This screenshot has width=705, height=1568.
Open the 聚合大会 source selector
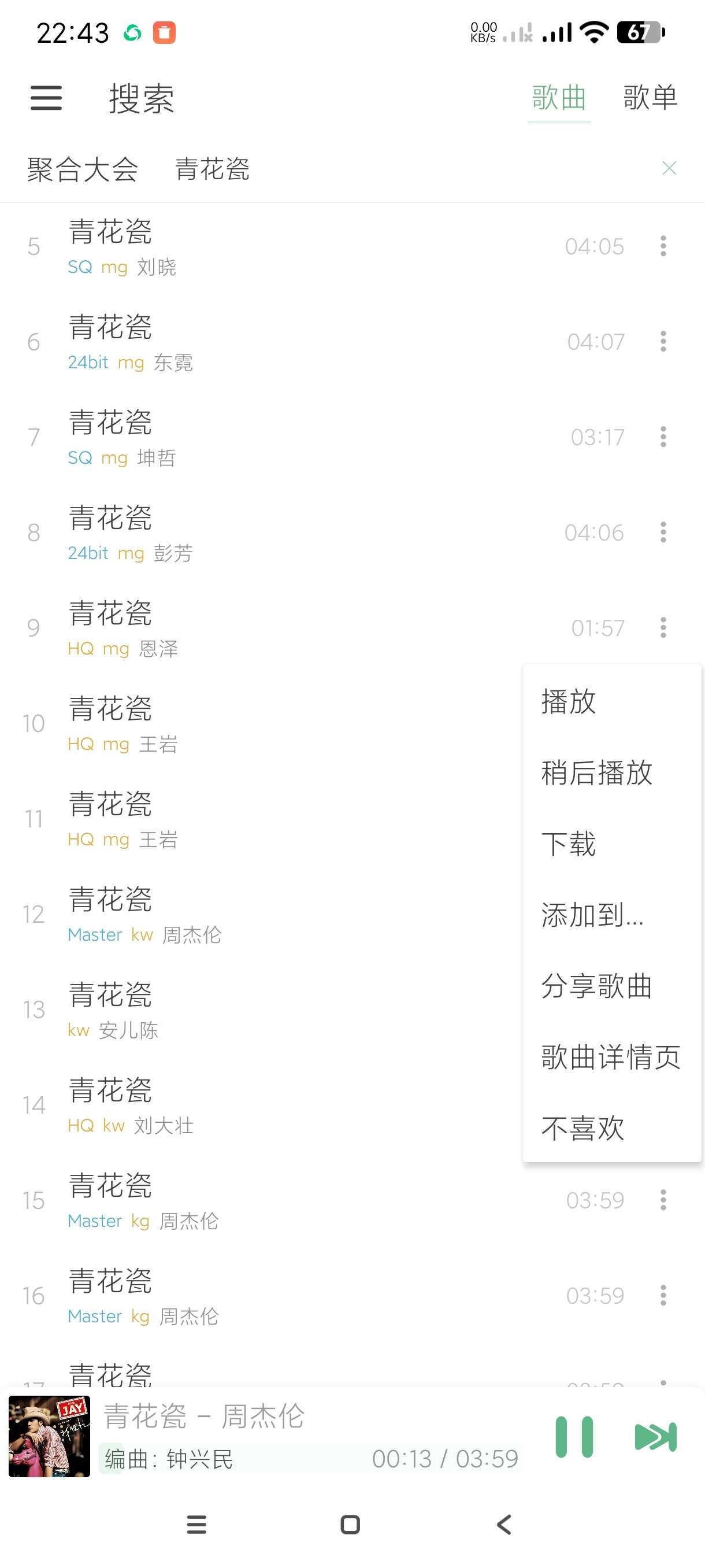83,169
